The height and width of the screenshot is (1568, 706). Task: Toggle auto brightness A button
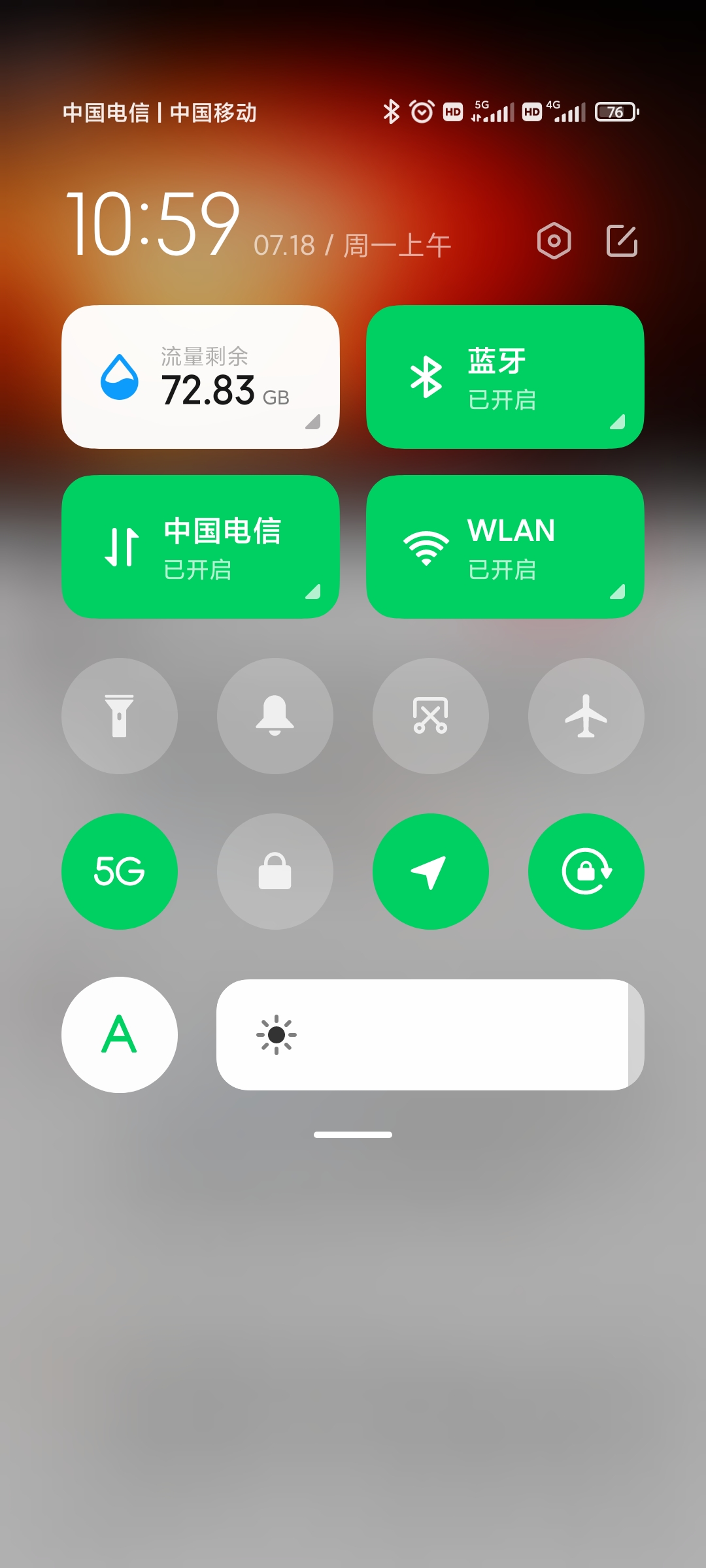coord(120,1035)
